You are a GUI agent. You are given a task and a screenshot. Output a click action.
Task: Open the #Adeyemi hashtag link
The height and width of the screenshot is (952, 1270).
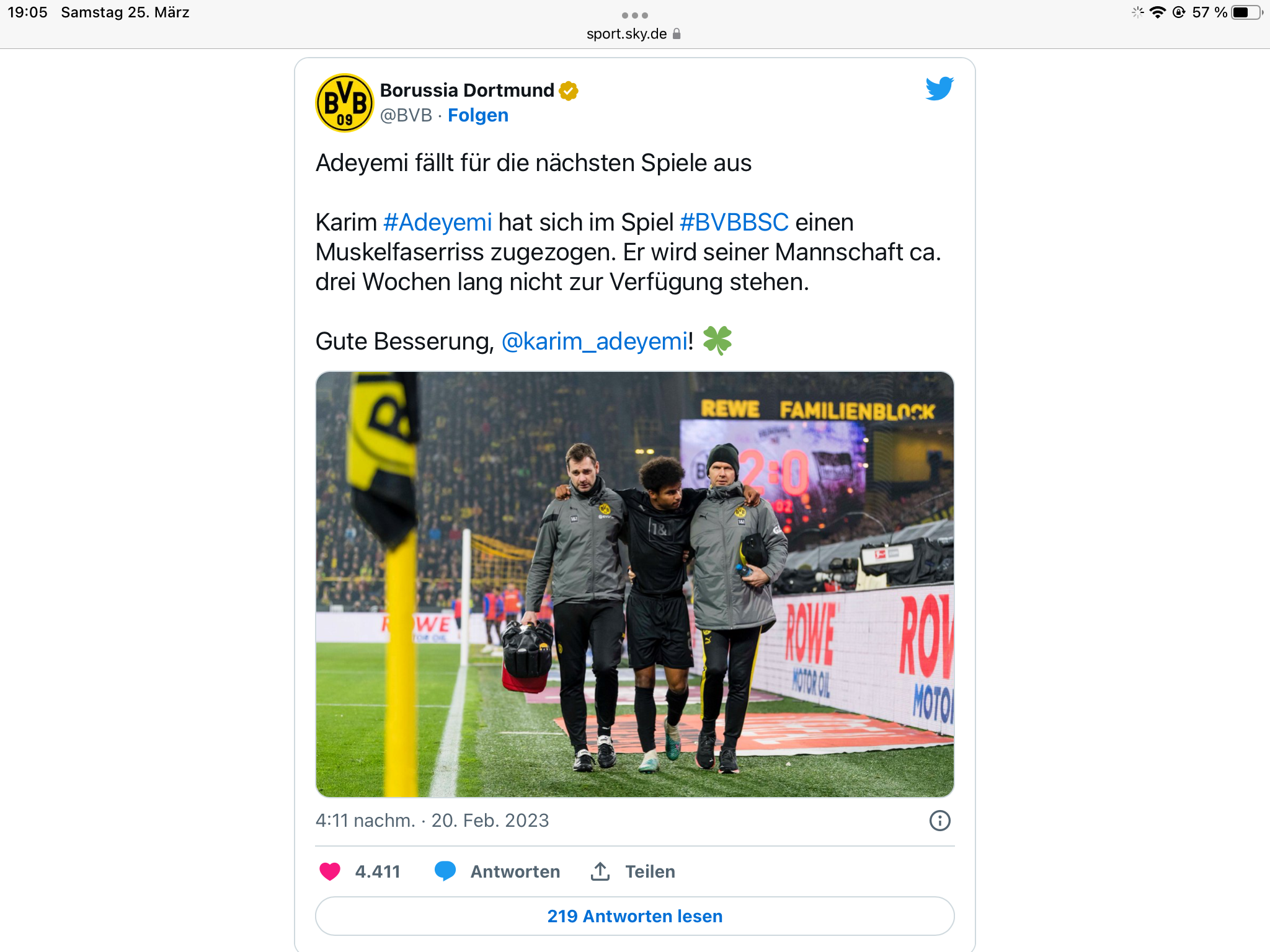[x=437, y=223]
